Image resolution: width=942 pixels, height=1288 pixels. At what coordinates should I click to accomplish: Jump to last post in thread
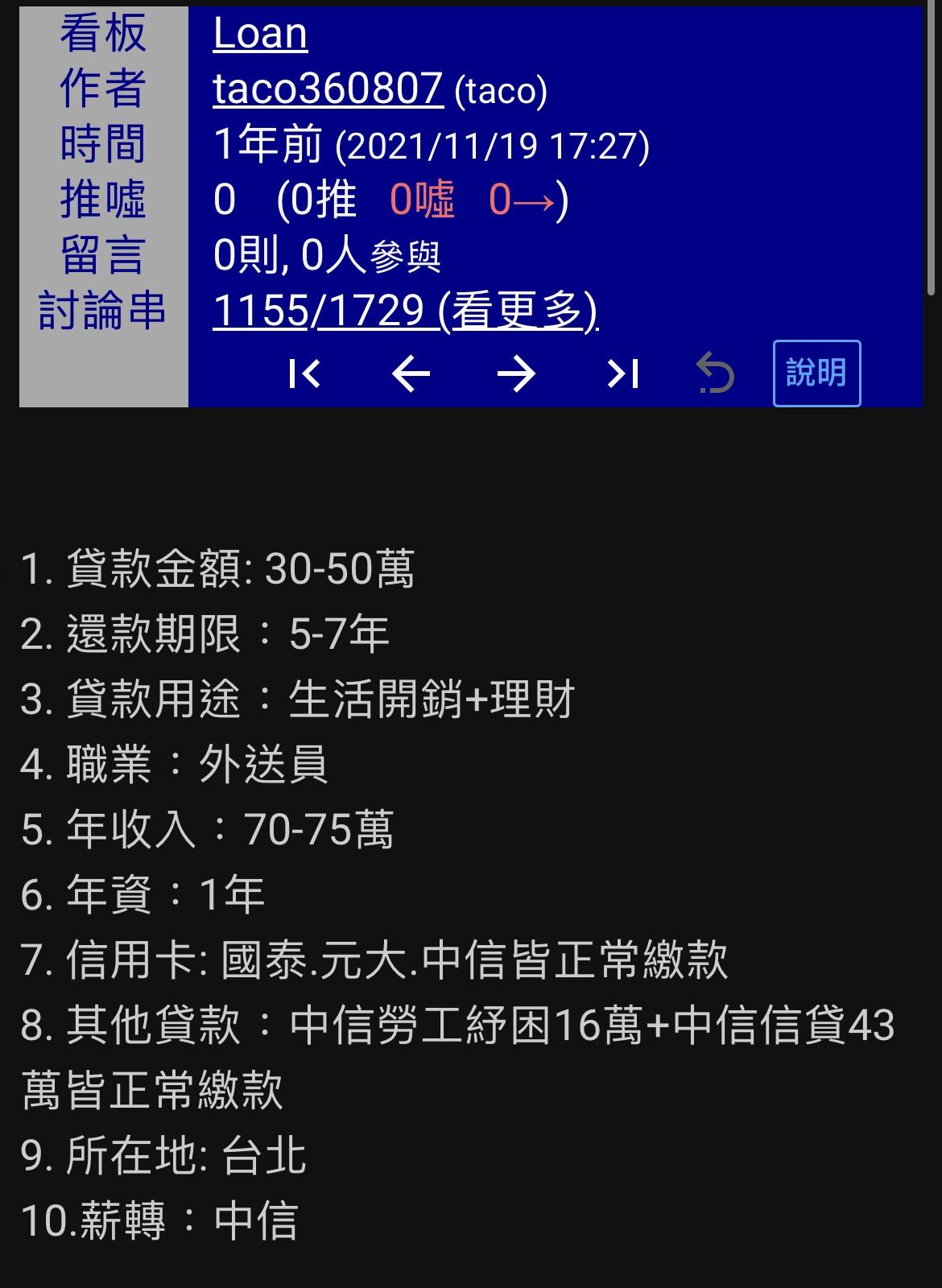(x=622, y=374)
